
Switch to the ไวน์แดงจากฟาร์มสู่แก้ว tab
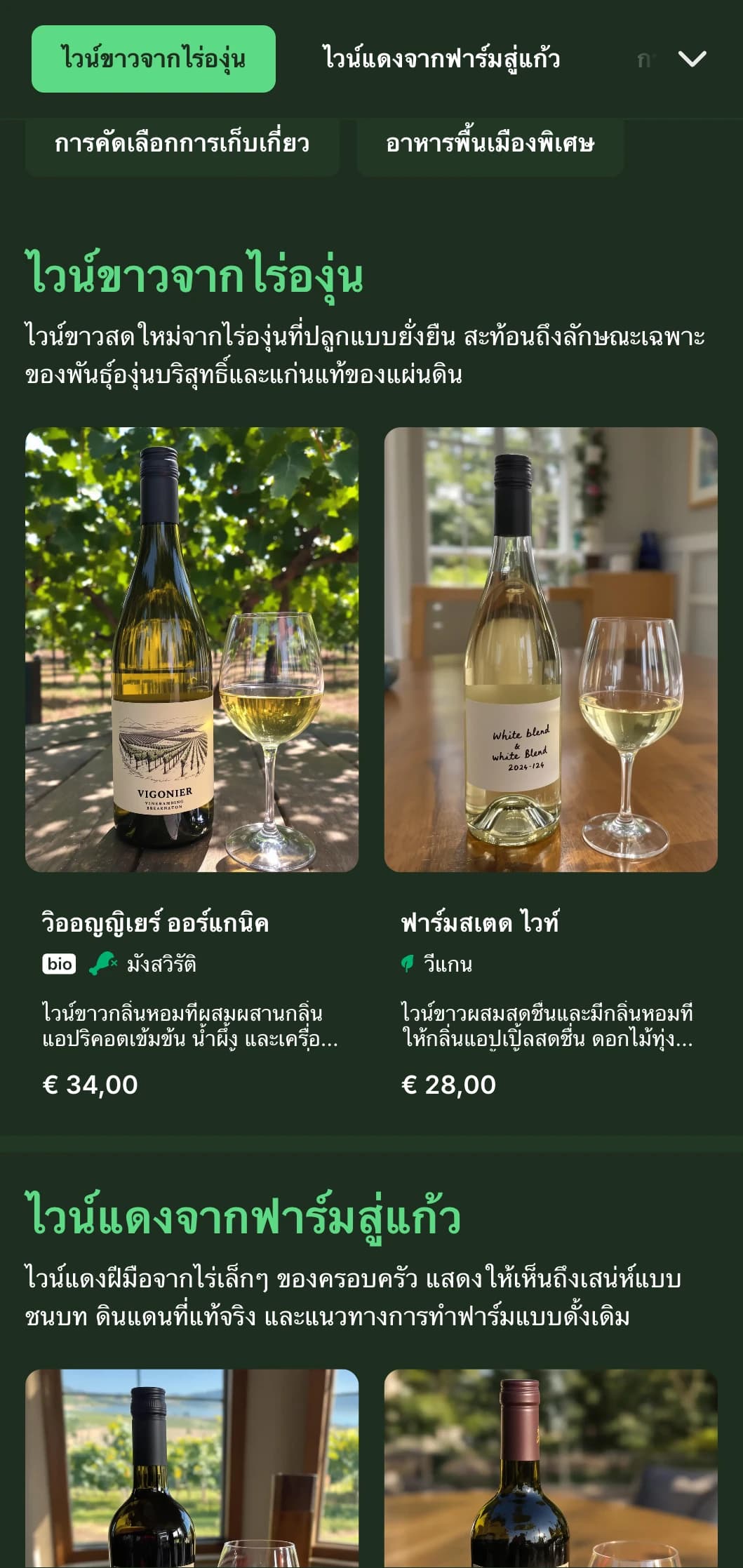[x=441, y=59]
